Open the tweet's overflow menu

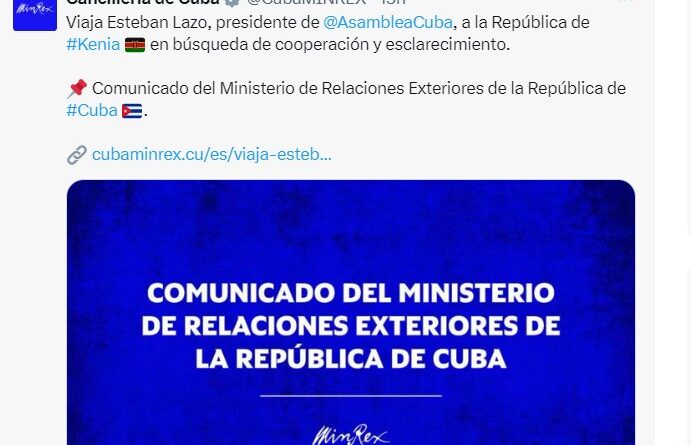[626, 3]
